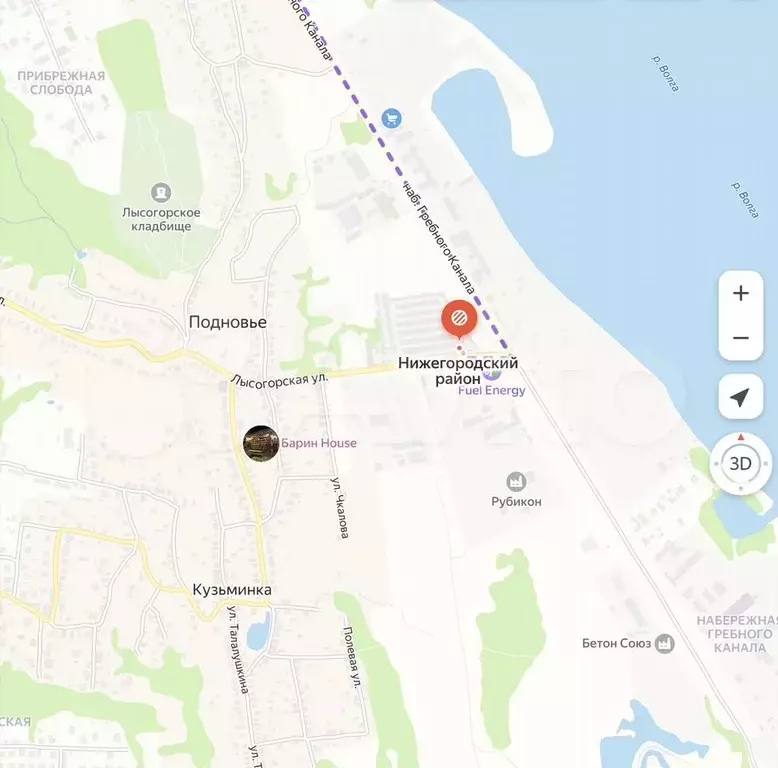778x768 pixels.
Task: Switch map to 3D view
Action: coord(740,464)
